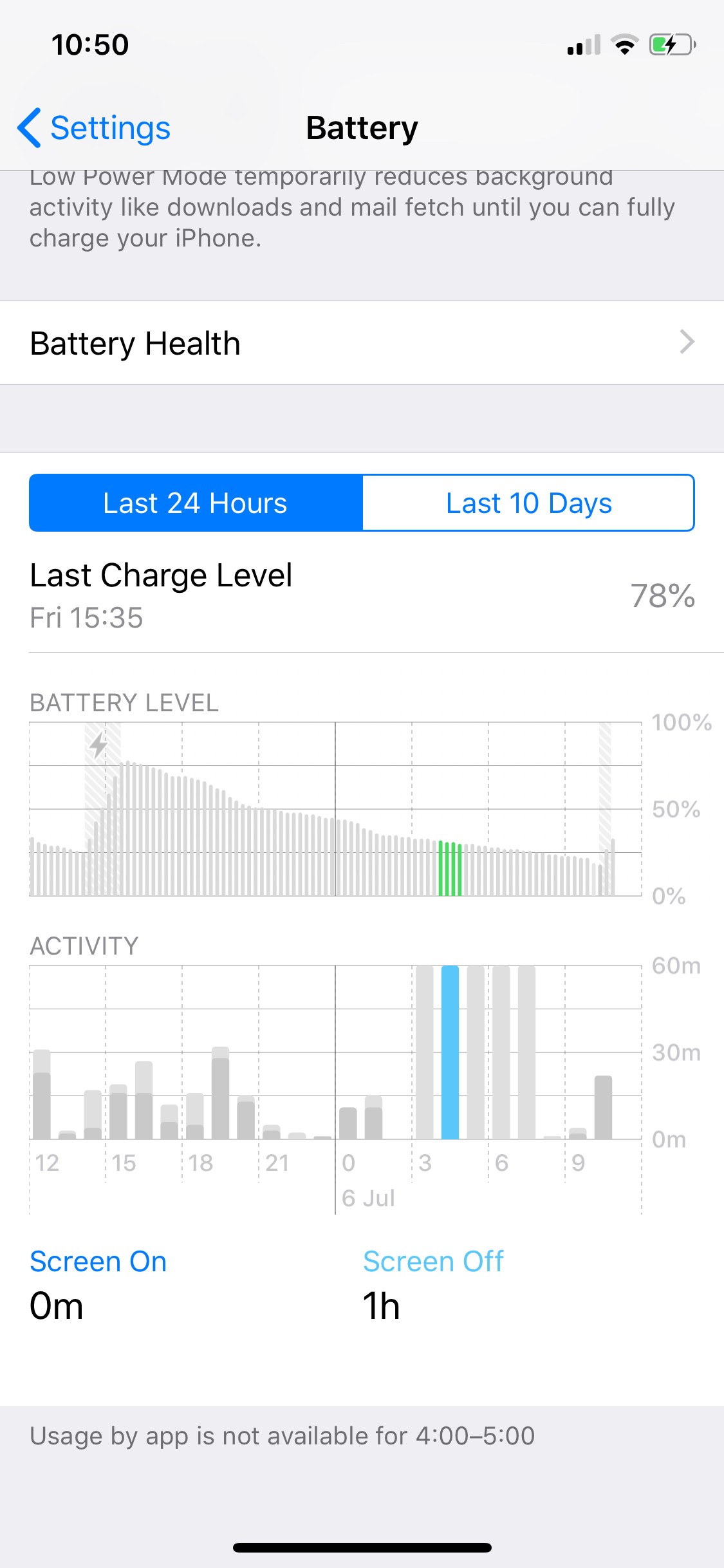Open Battery Health details

pos(362,342)
